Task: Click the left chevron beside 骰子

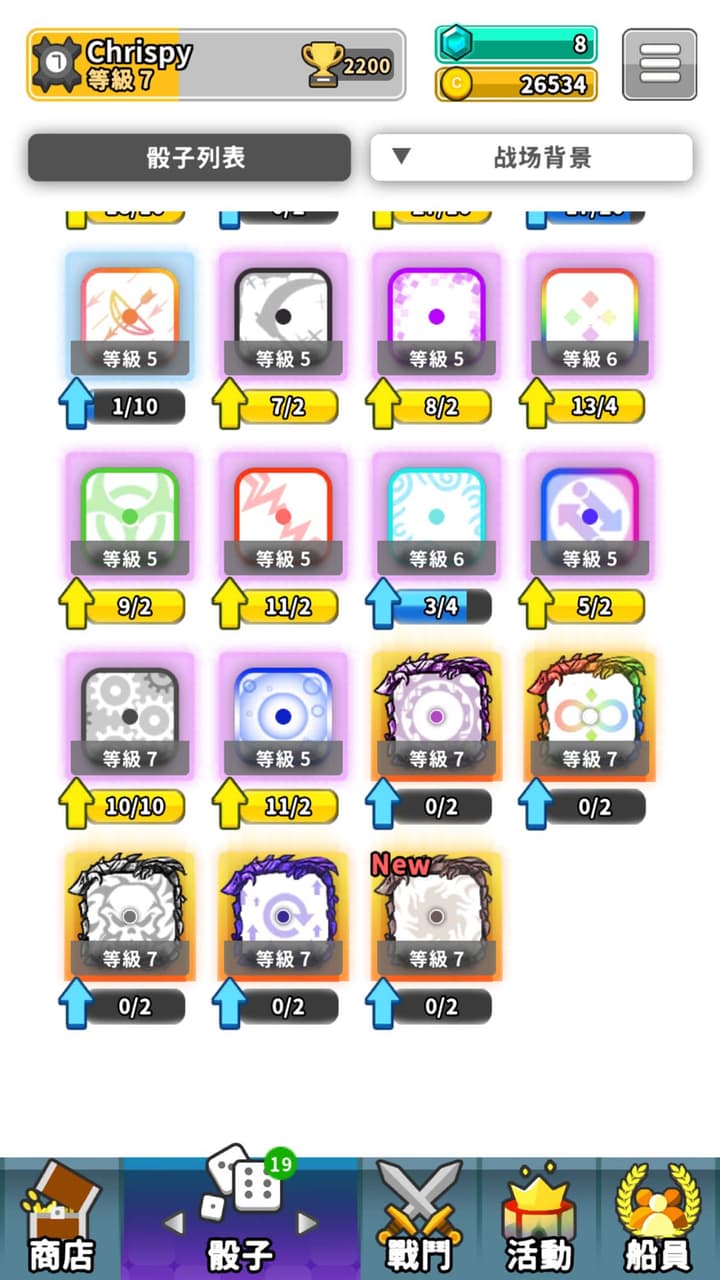Action: pos(177,1222)
